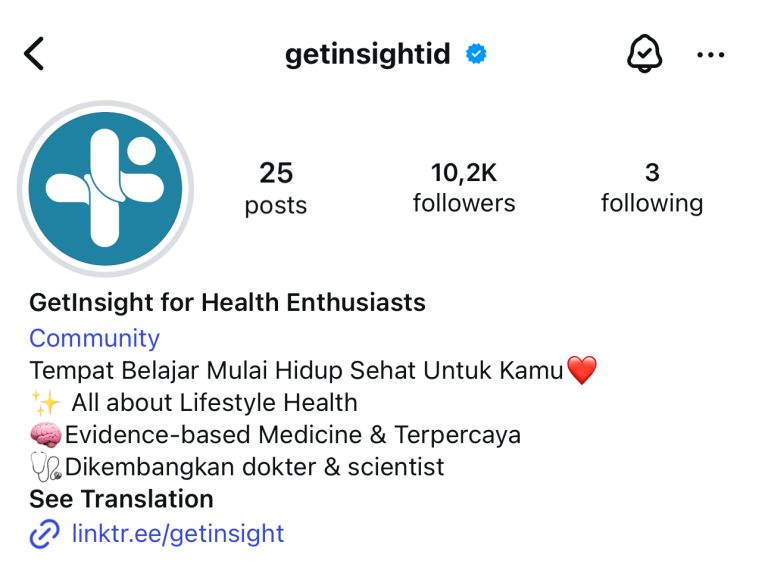Screen dimensions: 768x567
Task: Open the notification bell settings
Action: (x=644, y=54)
